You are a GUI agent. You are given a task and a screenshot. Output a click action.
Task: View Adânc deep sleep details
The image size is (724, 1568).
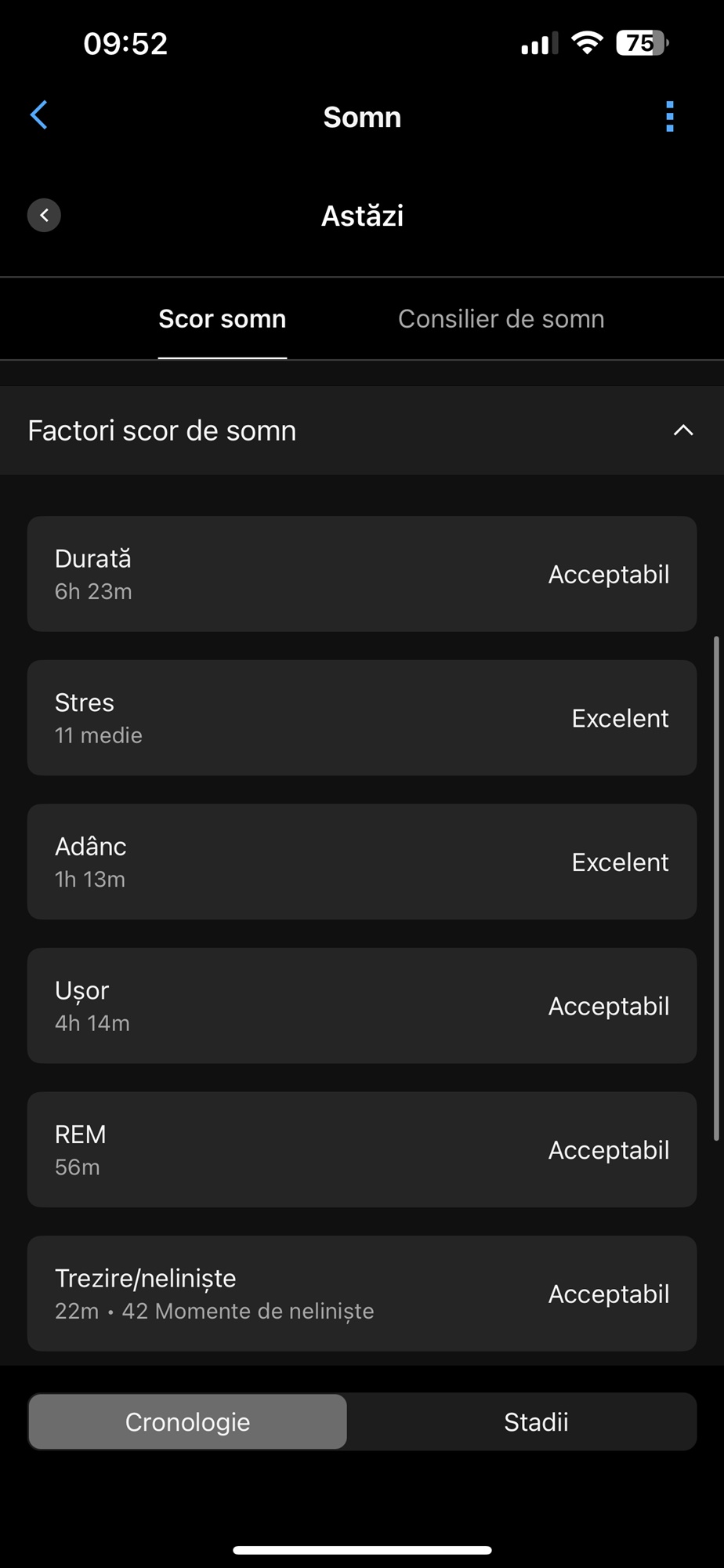pos(362,862)
